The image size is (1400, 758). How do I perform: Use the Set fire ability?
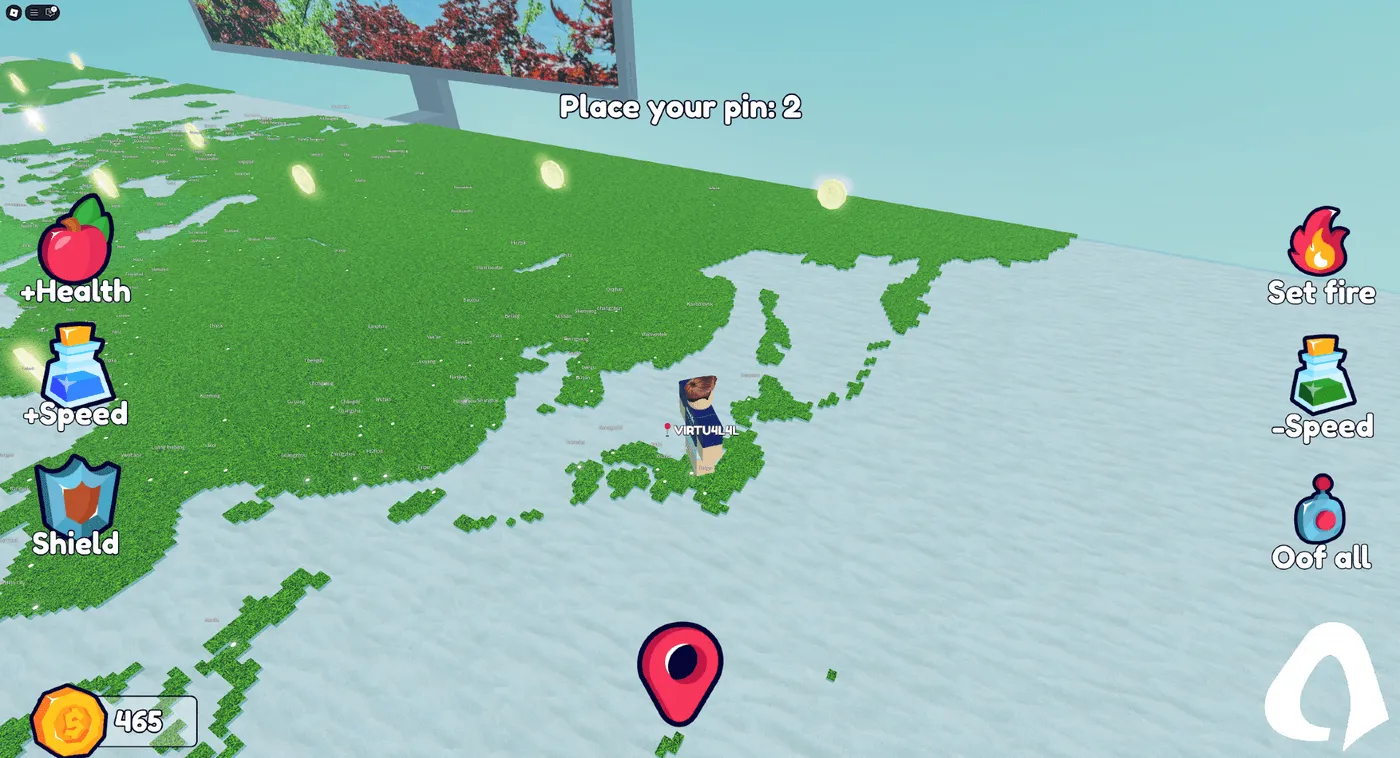click(x=1319, y=246)
